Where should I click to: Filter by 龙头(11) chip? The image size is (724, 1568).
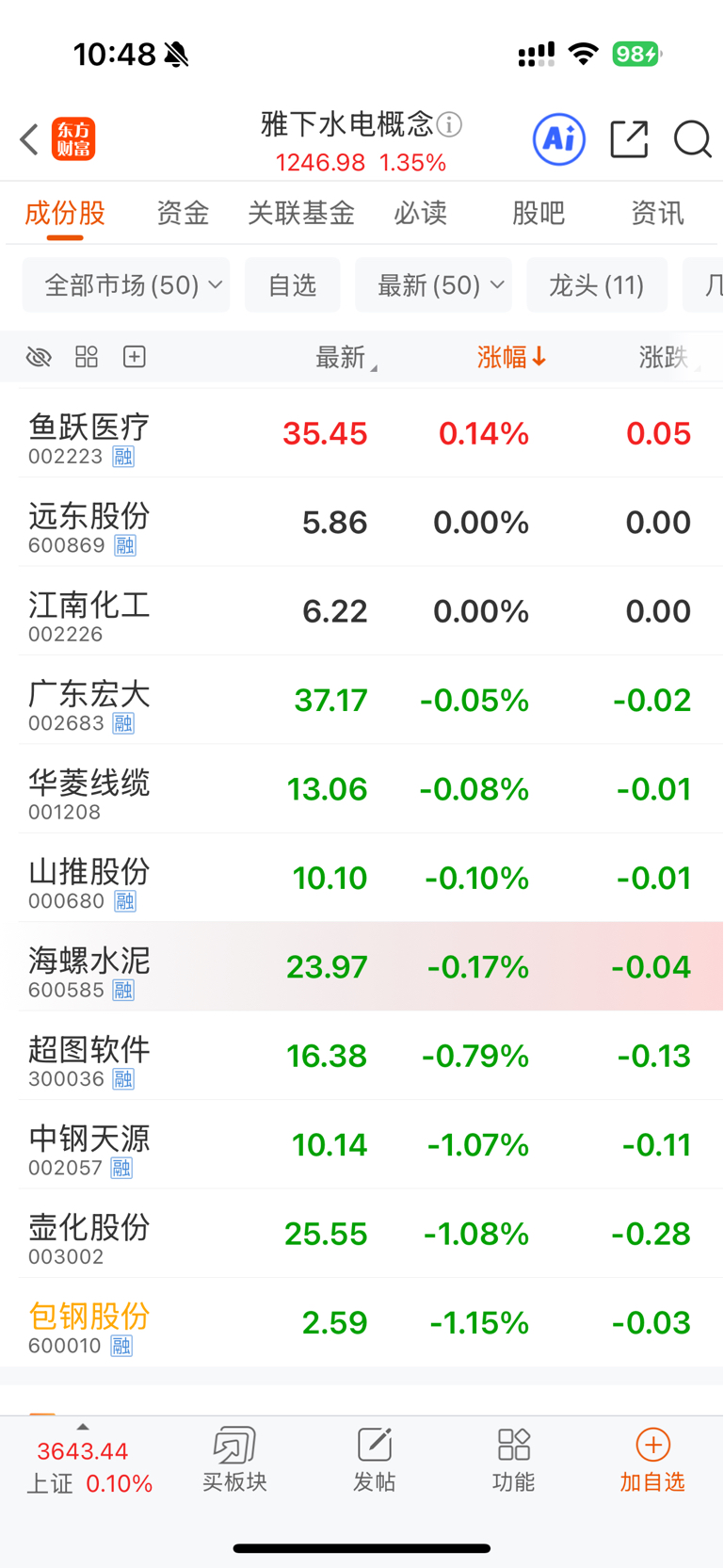597,284
